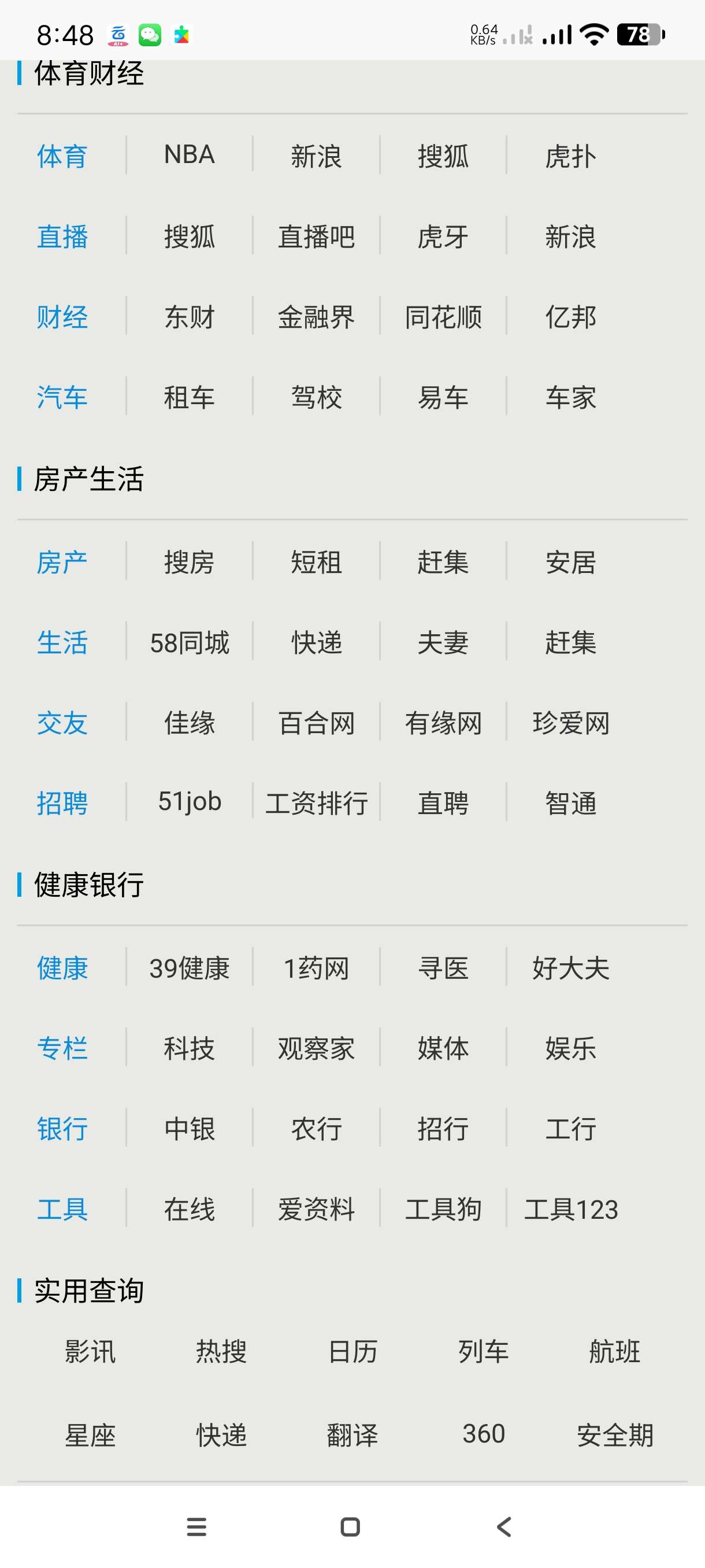Visit 直播吧 link
705x1568 pixels.
coord(316,237)
